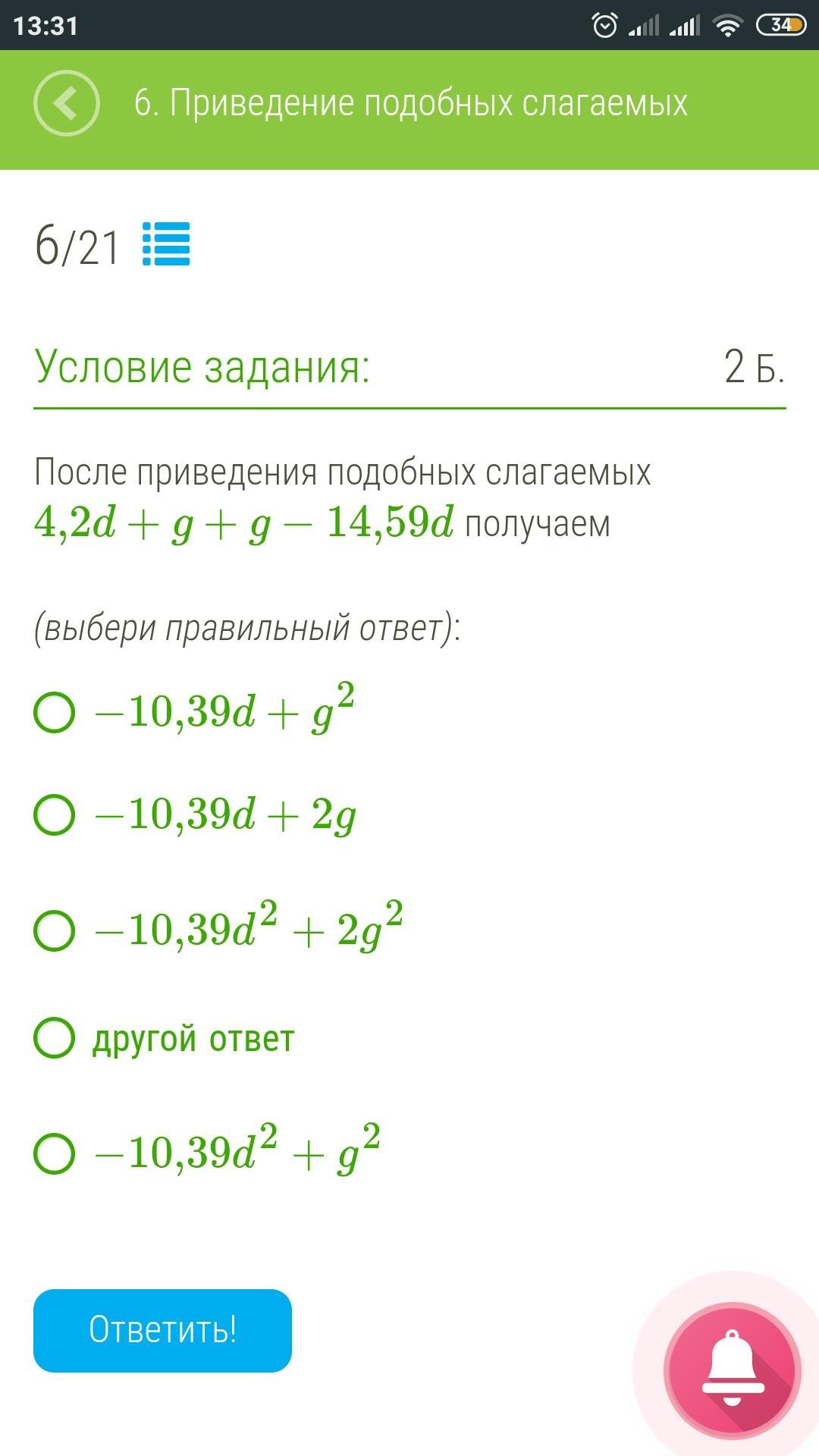Select the answer −10,39d + g²
Image resolution: width=819 pixels, height=1456 pixels.
55,712
